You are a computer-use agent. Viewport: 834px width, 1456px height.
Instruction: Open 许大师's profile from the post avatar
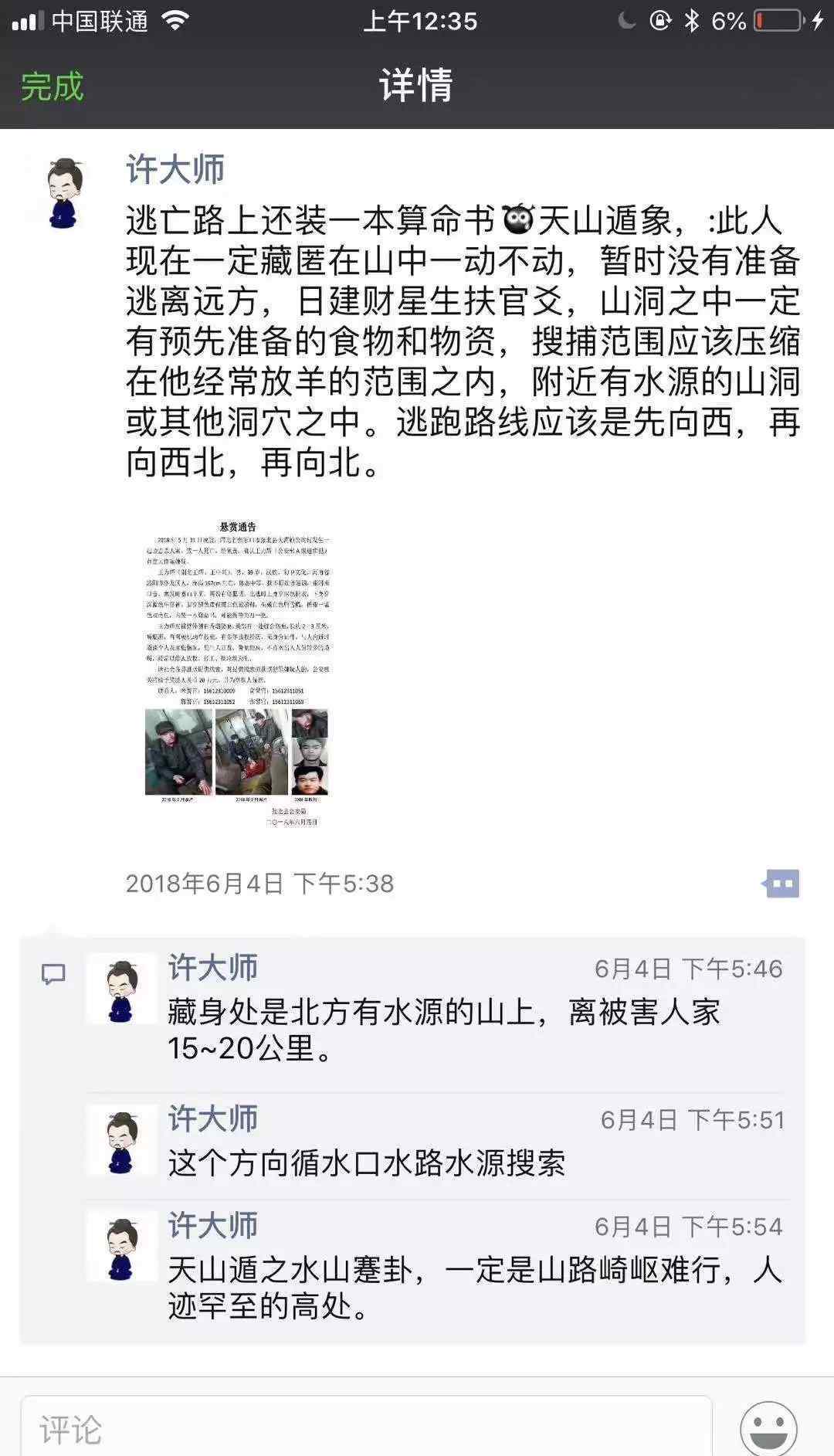65,193
